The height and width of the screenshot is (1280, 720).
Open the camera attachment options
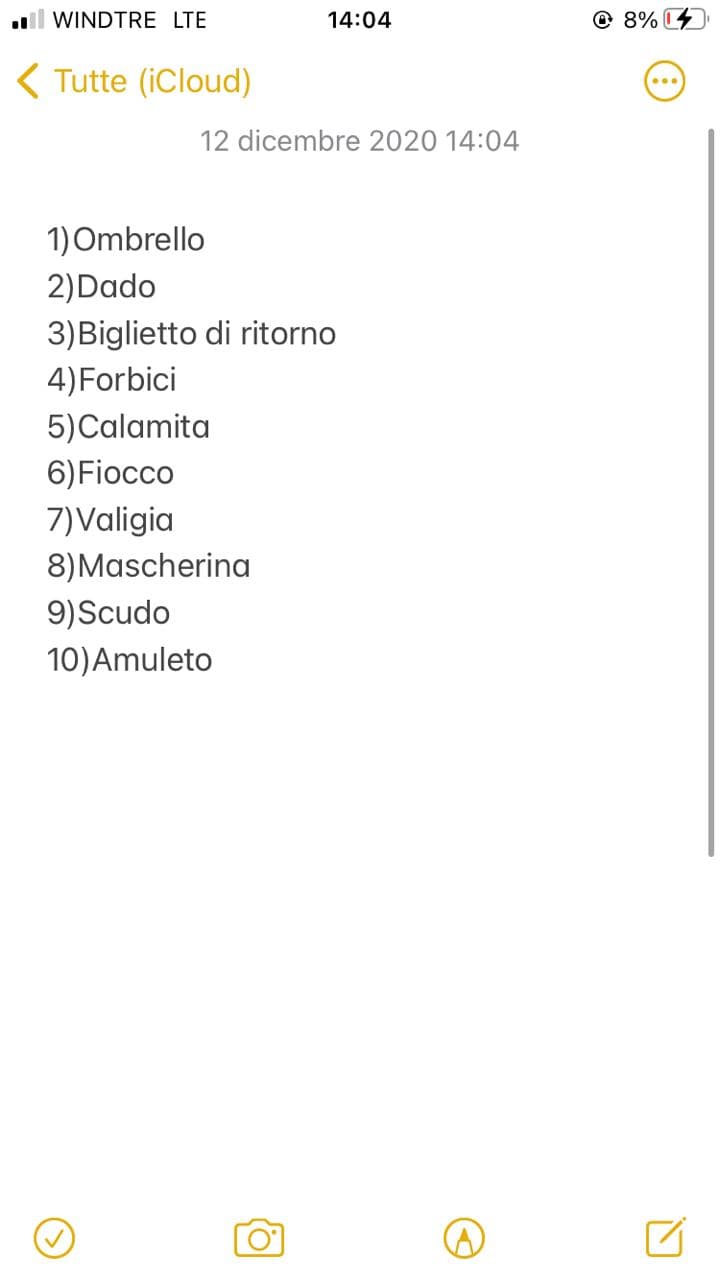coord(259,1239)
